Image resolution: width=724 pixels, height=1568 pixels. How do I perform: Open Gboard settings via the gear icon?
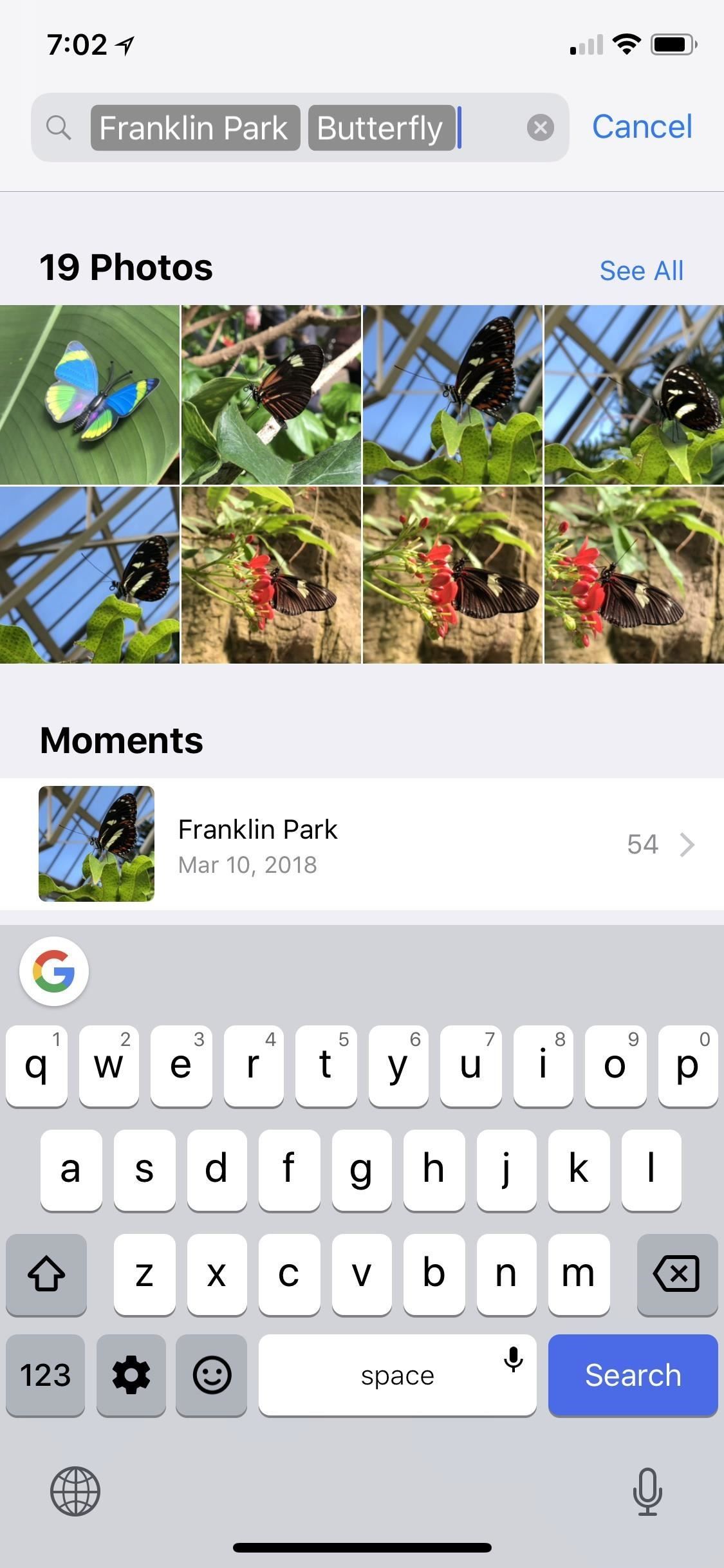click(x=131, y=1375)
